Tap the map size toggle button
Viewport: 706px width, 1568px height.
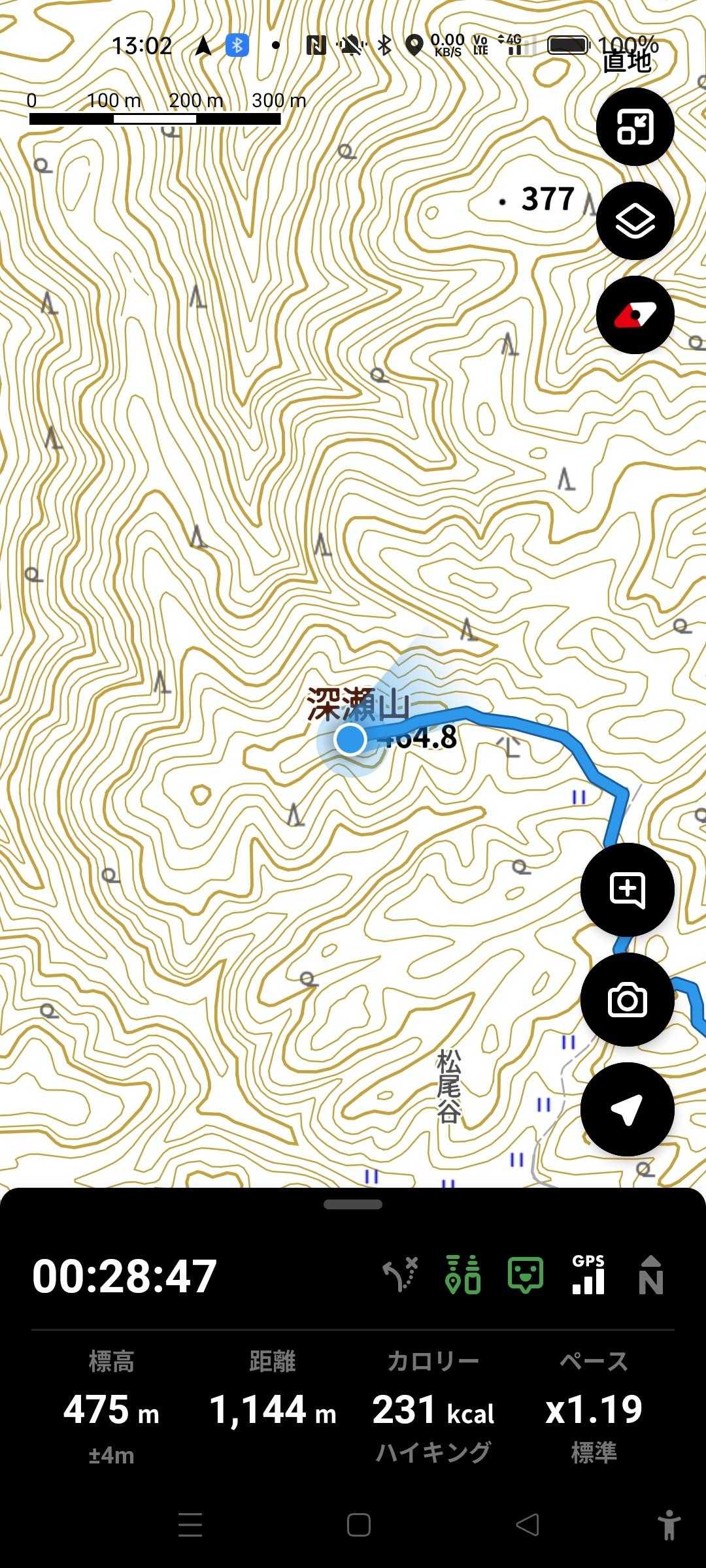point(635,127)
